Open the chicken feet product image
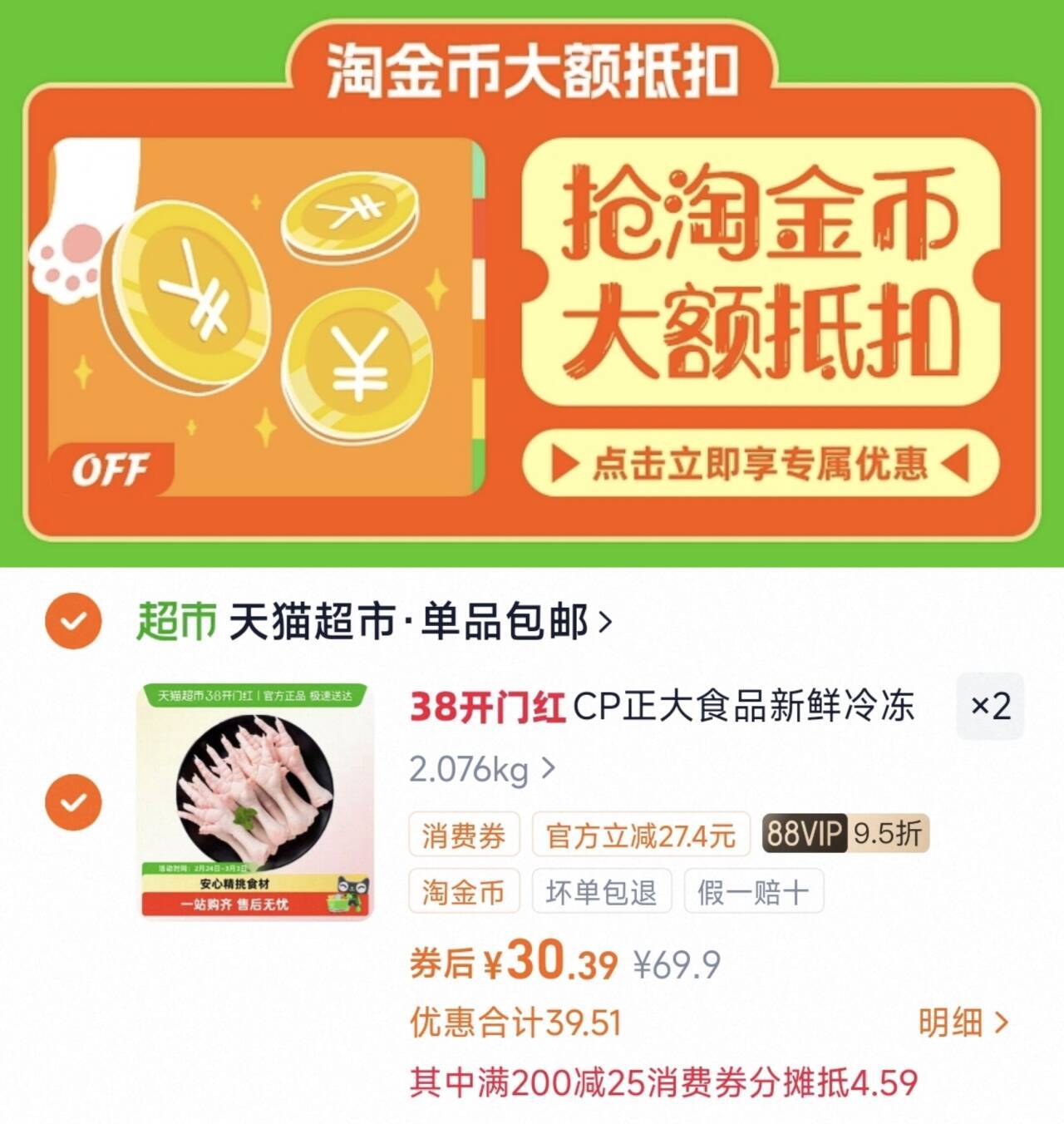Screen dimensions: 1064x1124 tap(255, 801)
